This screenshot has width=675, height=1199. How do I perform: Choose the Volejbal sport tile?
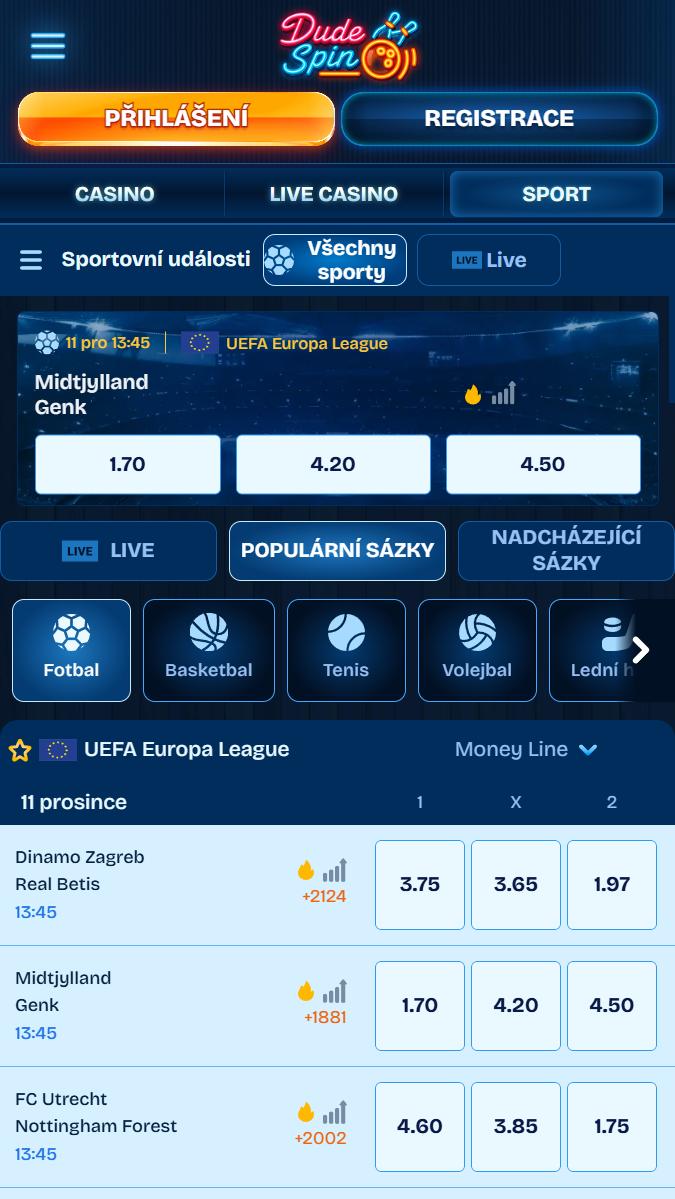pyautogui.click(x=477, y=650)
